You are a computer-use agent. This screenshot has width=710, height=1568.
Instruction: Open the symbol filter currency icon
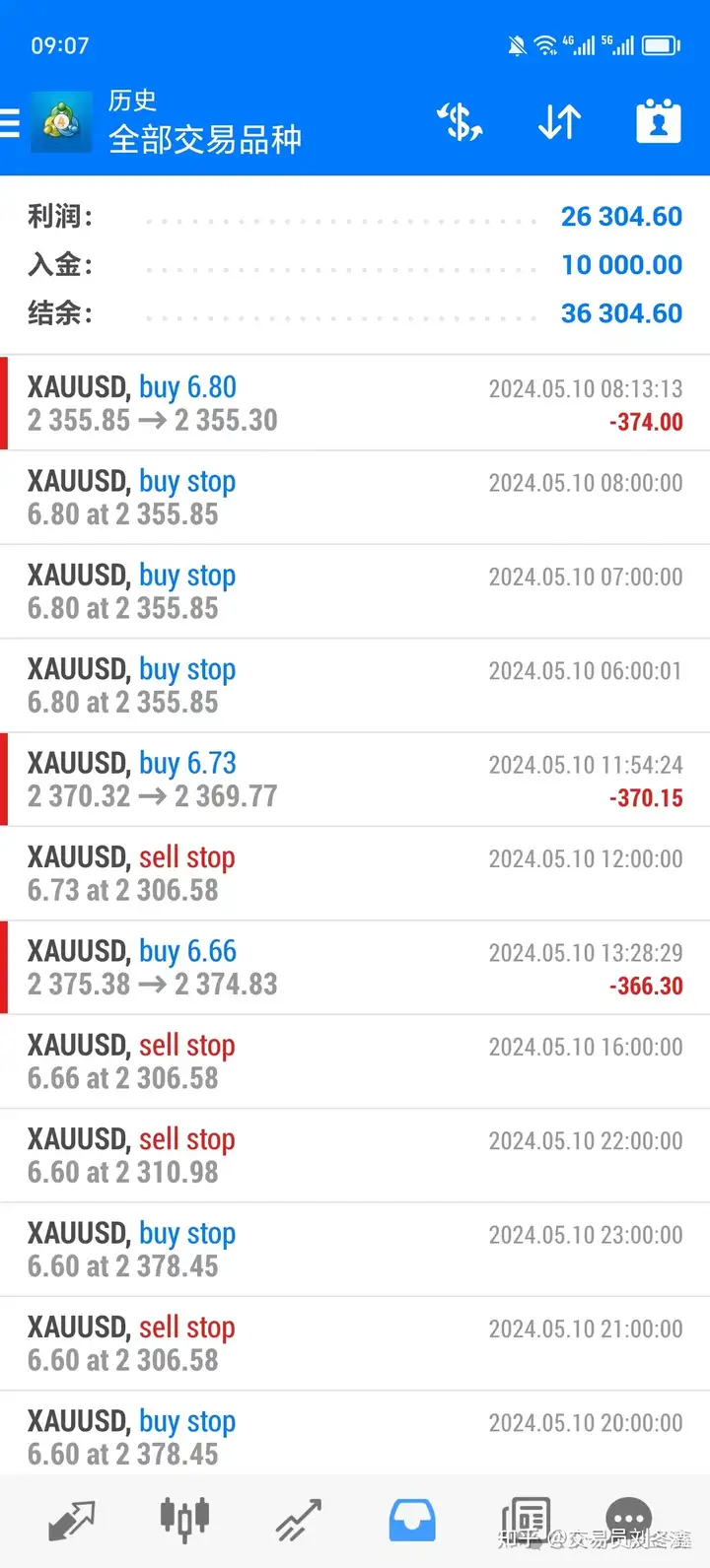460,122
